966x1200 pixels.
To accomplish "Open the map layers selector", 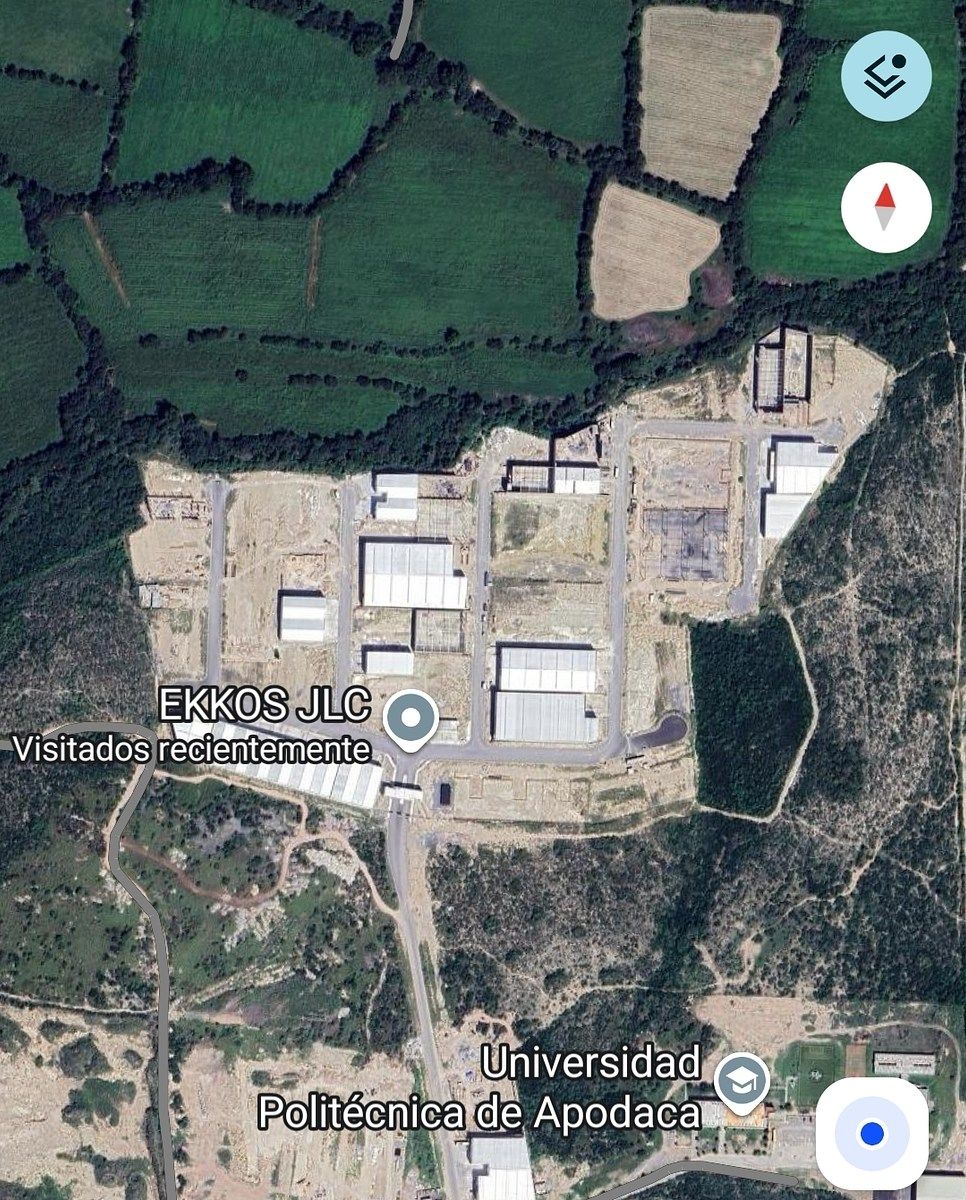I will point(886,77).
